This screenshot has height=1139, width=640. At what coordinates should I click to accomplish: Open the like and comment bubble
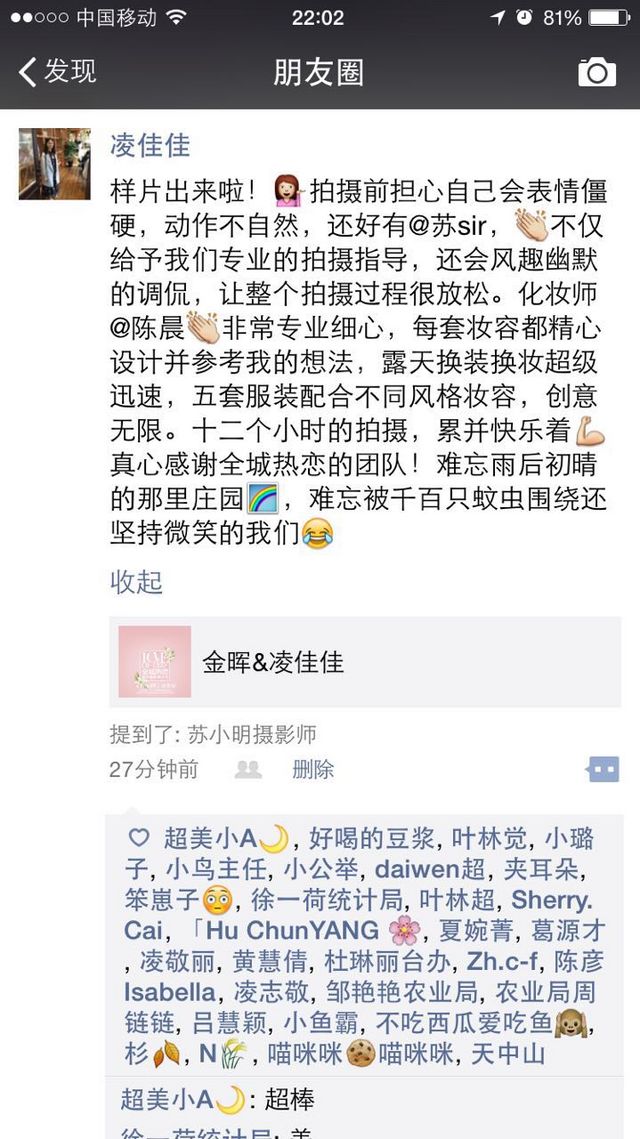click(604, 769)
